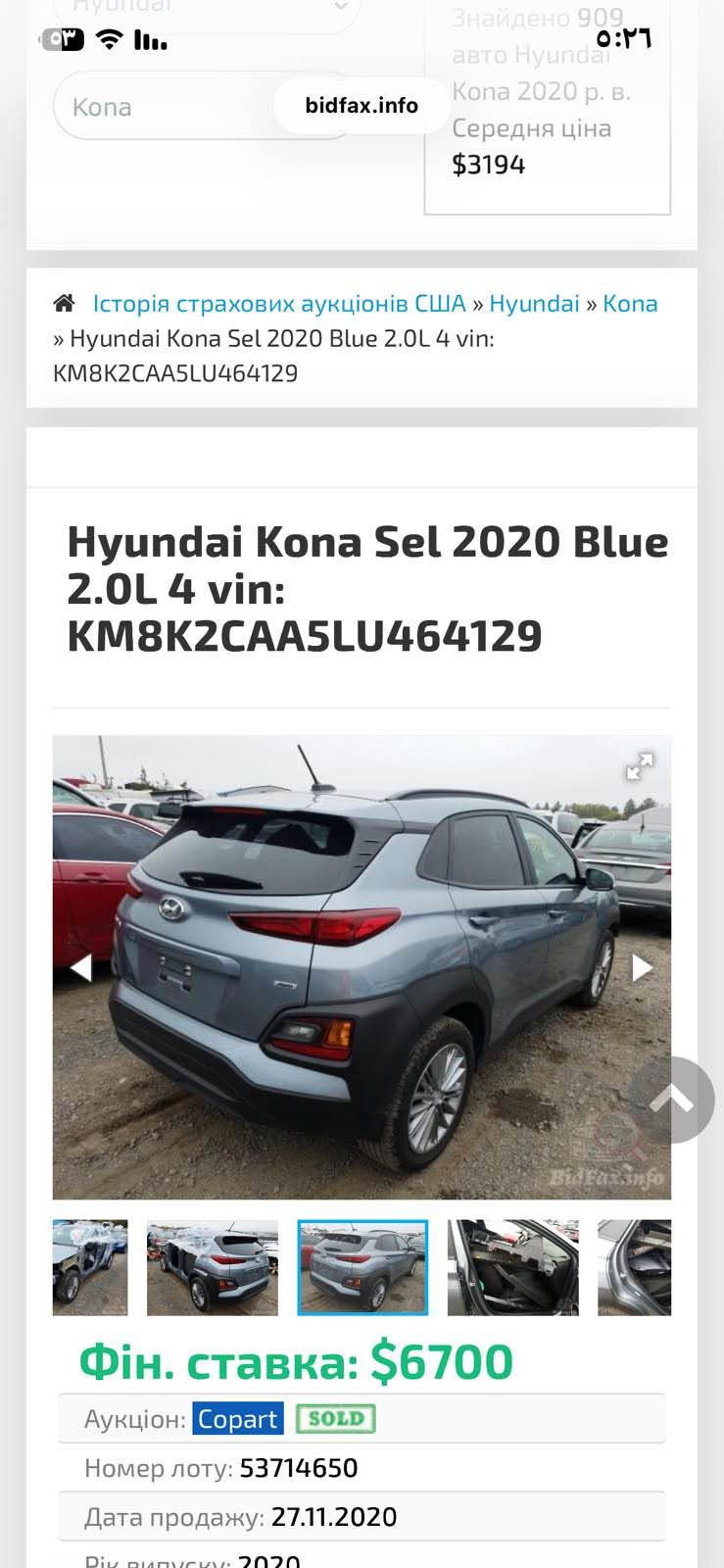Select the fifth thumbnail at the right edge

[635, 1267]
